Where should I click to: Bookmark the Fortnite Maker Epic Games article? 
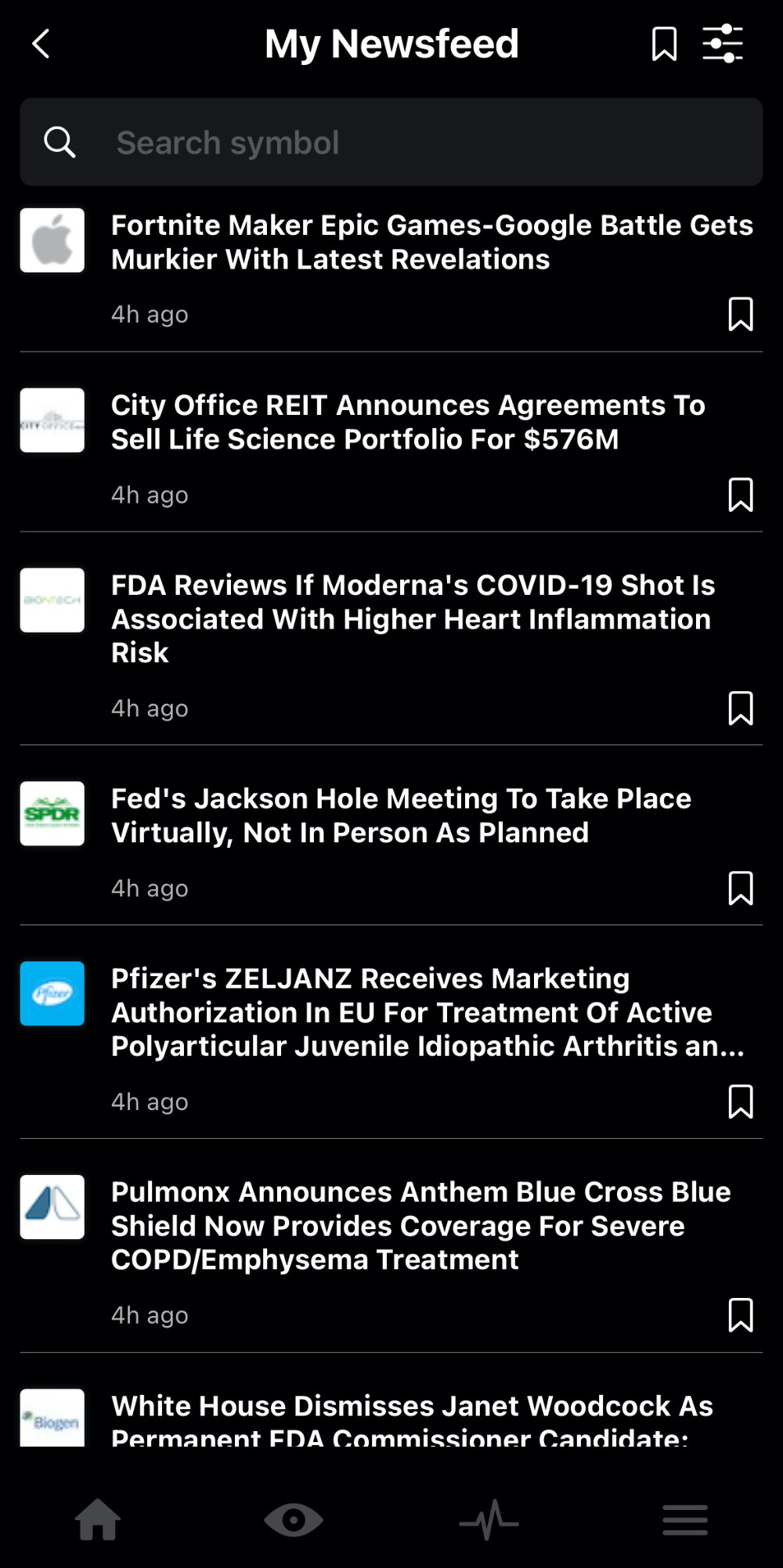[x=741, y=314]
